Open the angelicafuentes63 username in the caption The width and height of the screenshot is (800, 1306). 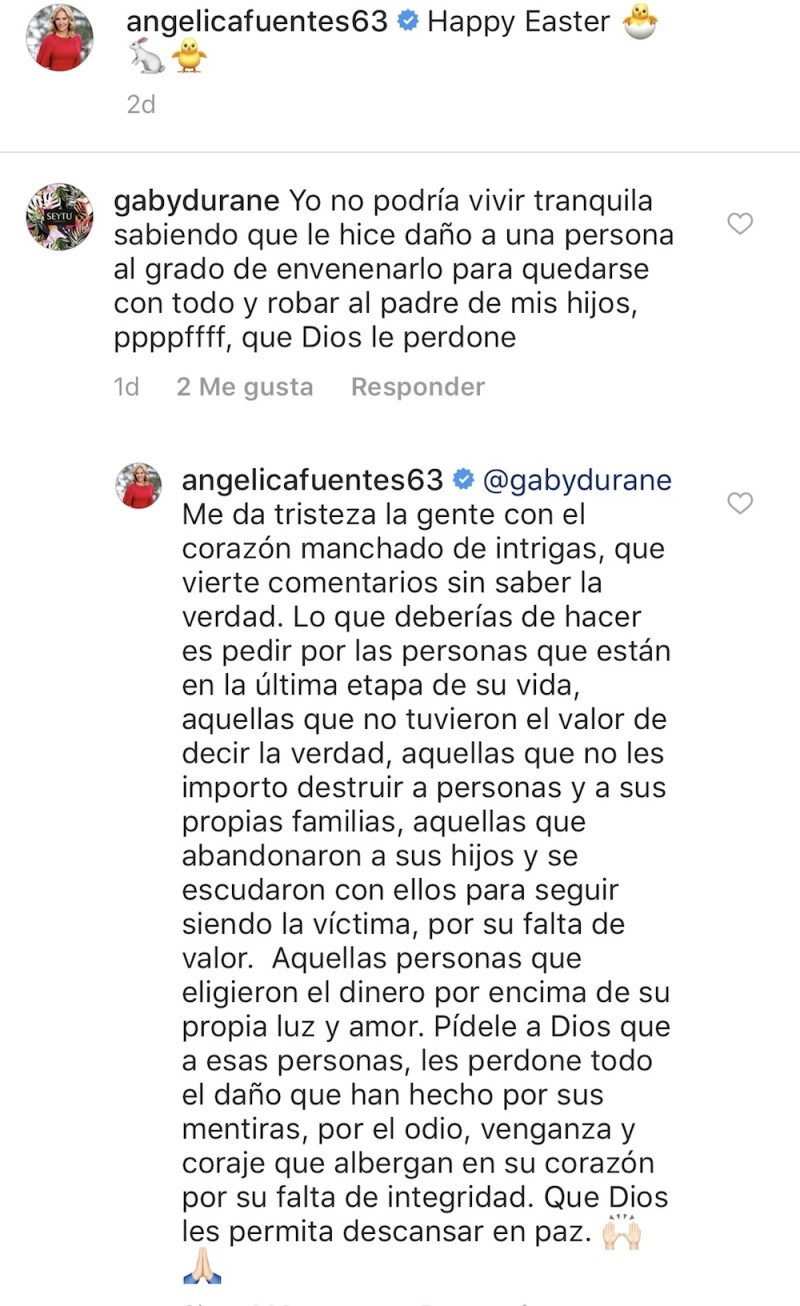tap(257, 22)
